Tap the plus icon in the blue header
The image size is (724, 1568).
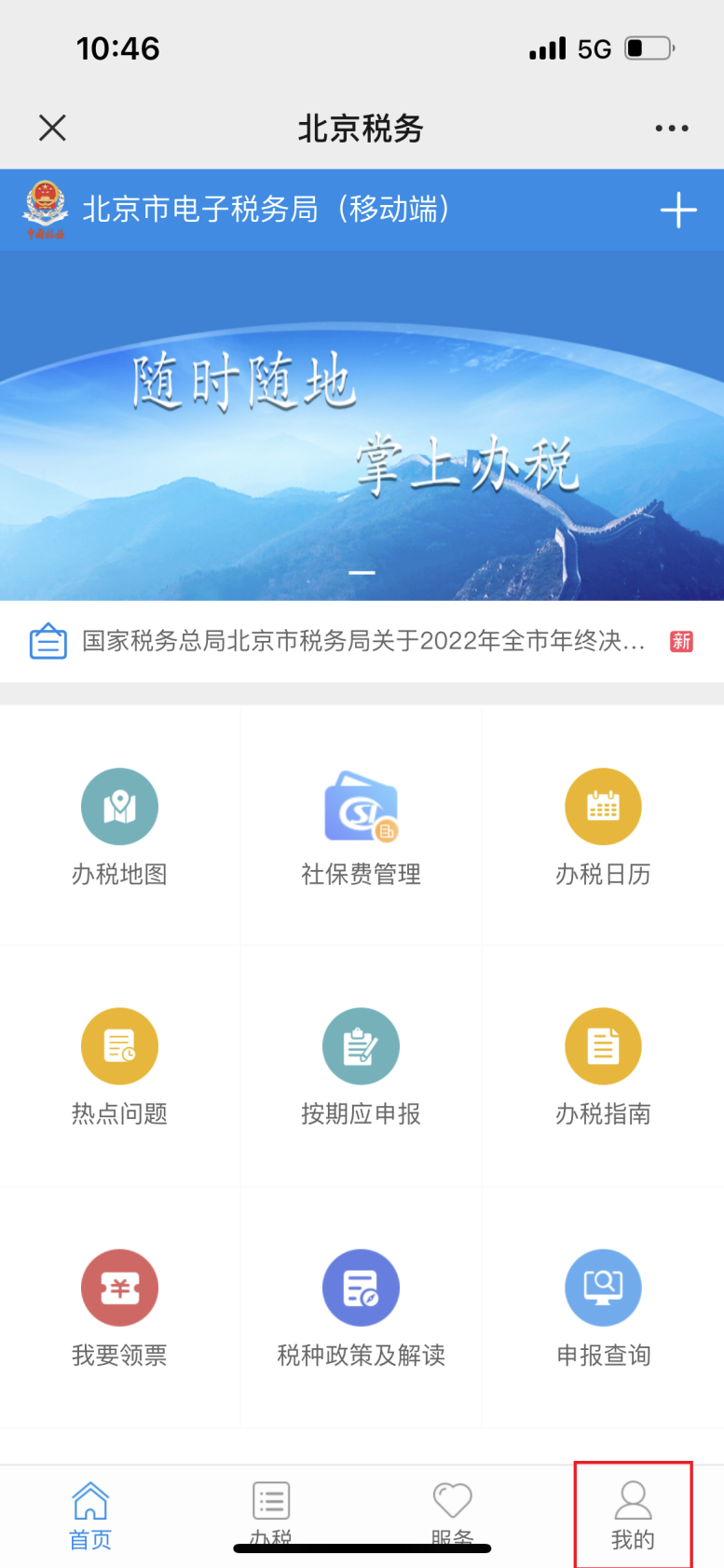coord(678,211)
